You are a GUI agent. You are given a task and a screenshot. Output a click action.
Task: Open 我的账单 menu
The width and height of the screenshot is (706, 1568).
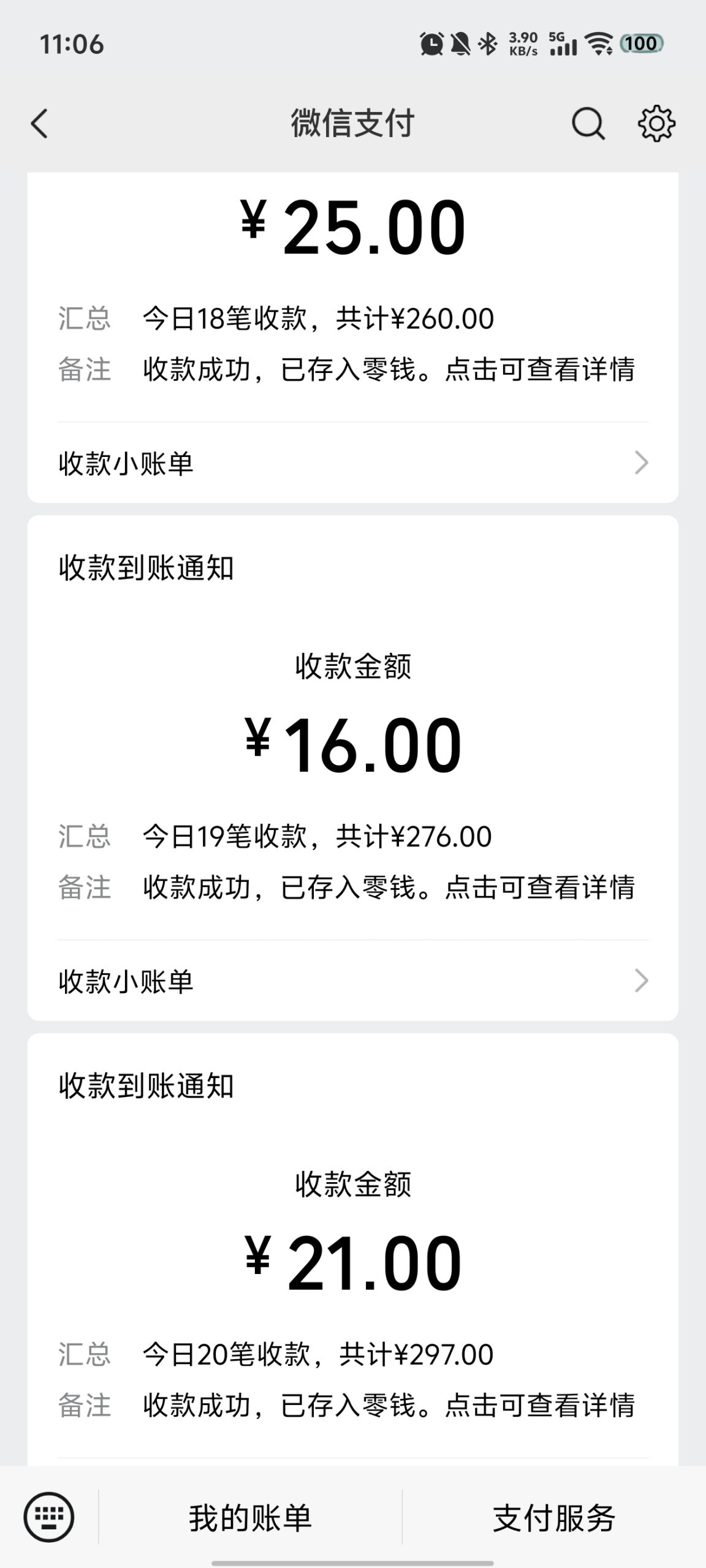tap(250, 1518)
